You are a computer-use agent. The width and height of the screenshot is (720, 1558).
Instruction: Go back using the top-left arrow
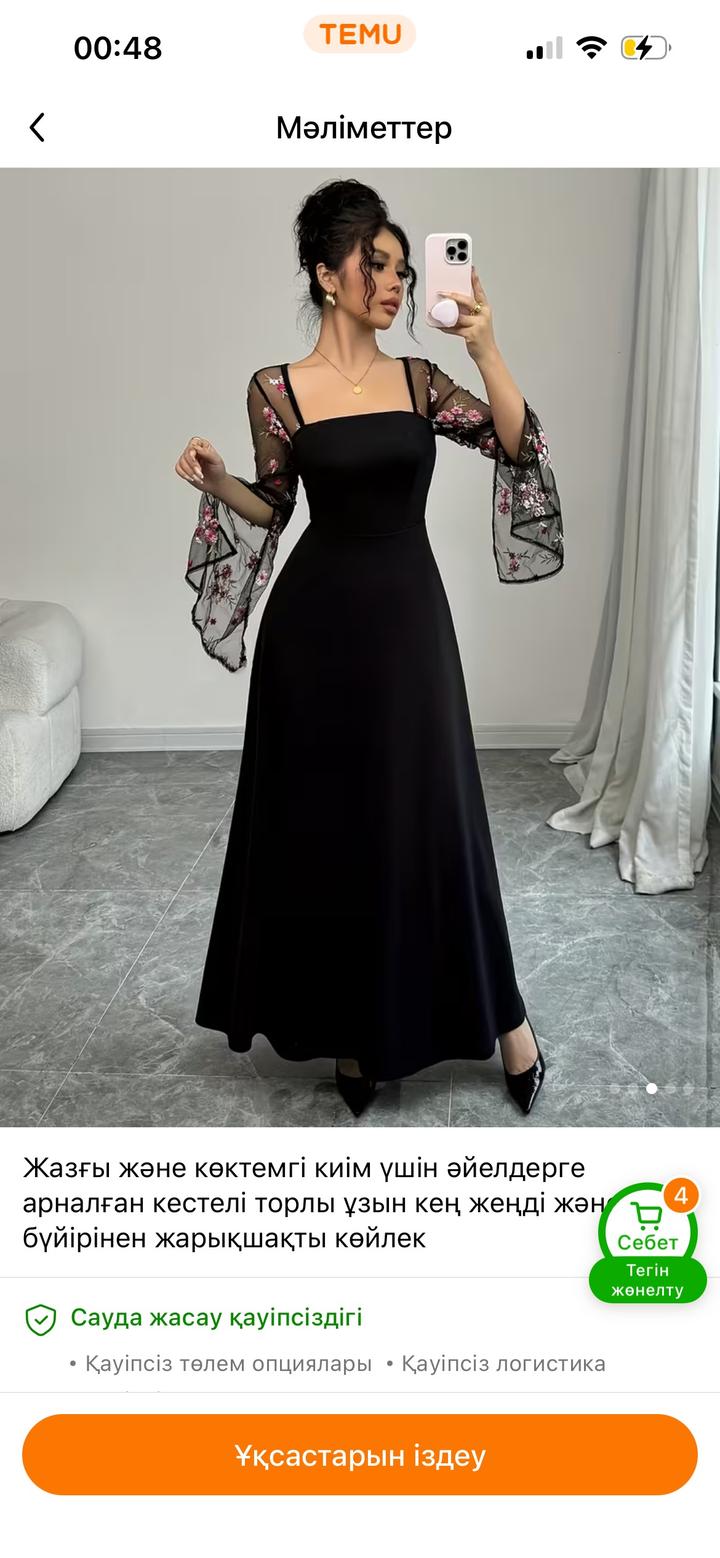coord(37,127)
